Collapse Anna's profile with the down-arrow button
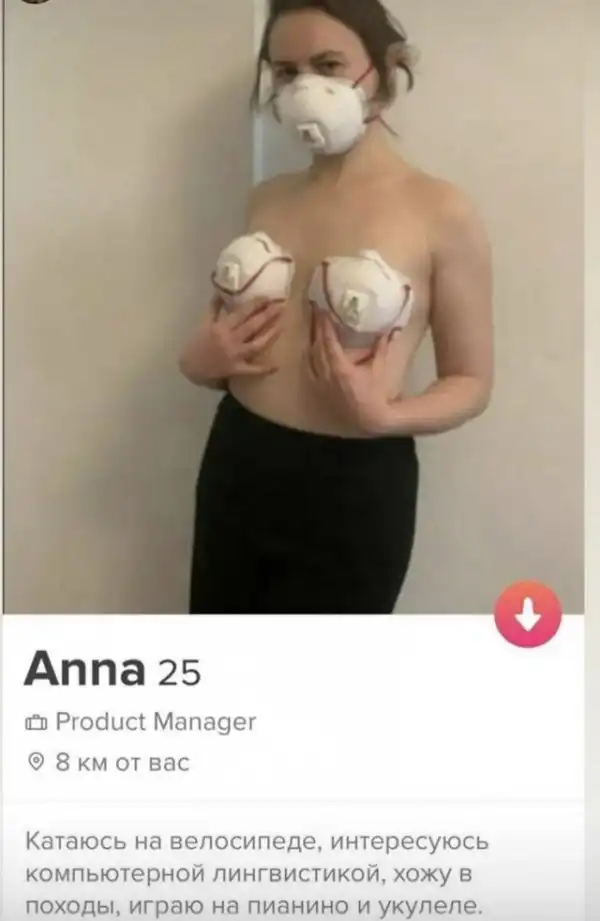 tap(527, 614)
